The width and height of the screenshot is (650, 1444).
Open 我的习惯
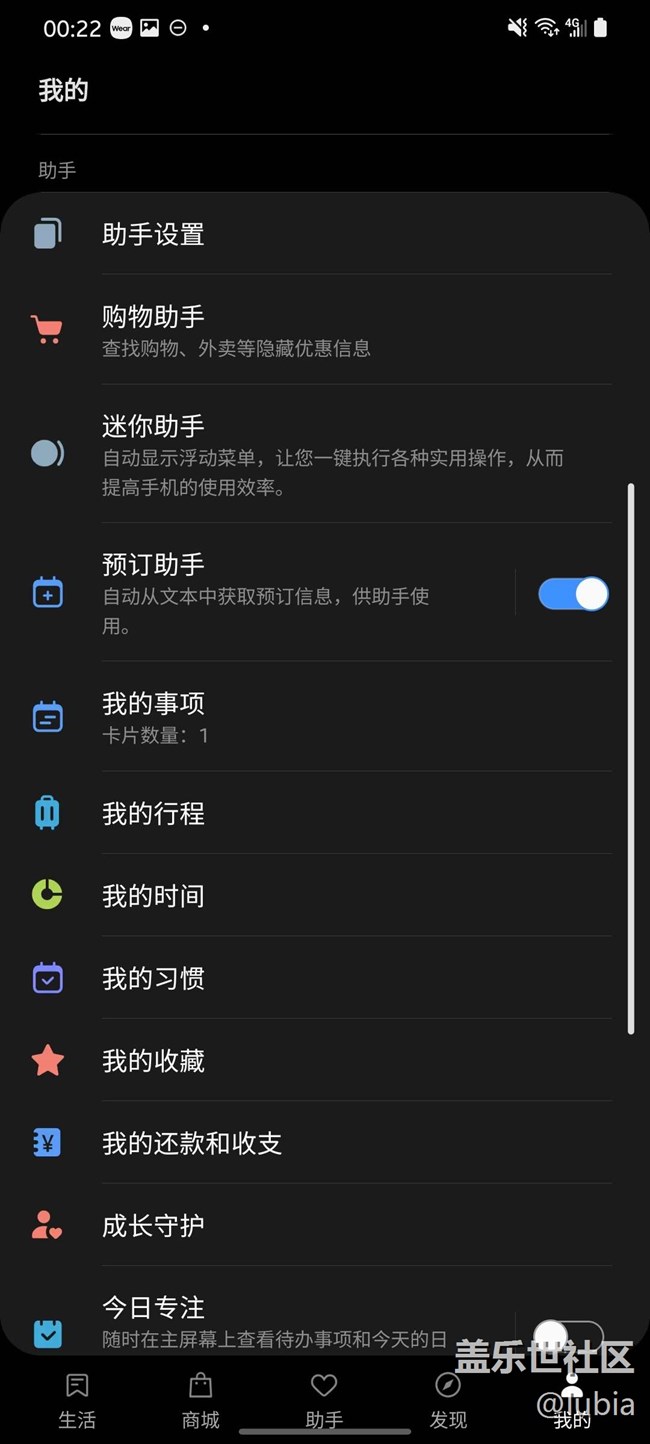point(325,977)
